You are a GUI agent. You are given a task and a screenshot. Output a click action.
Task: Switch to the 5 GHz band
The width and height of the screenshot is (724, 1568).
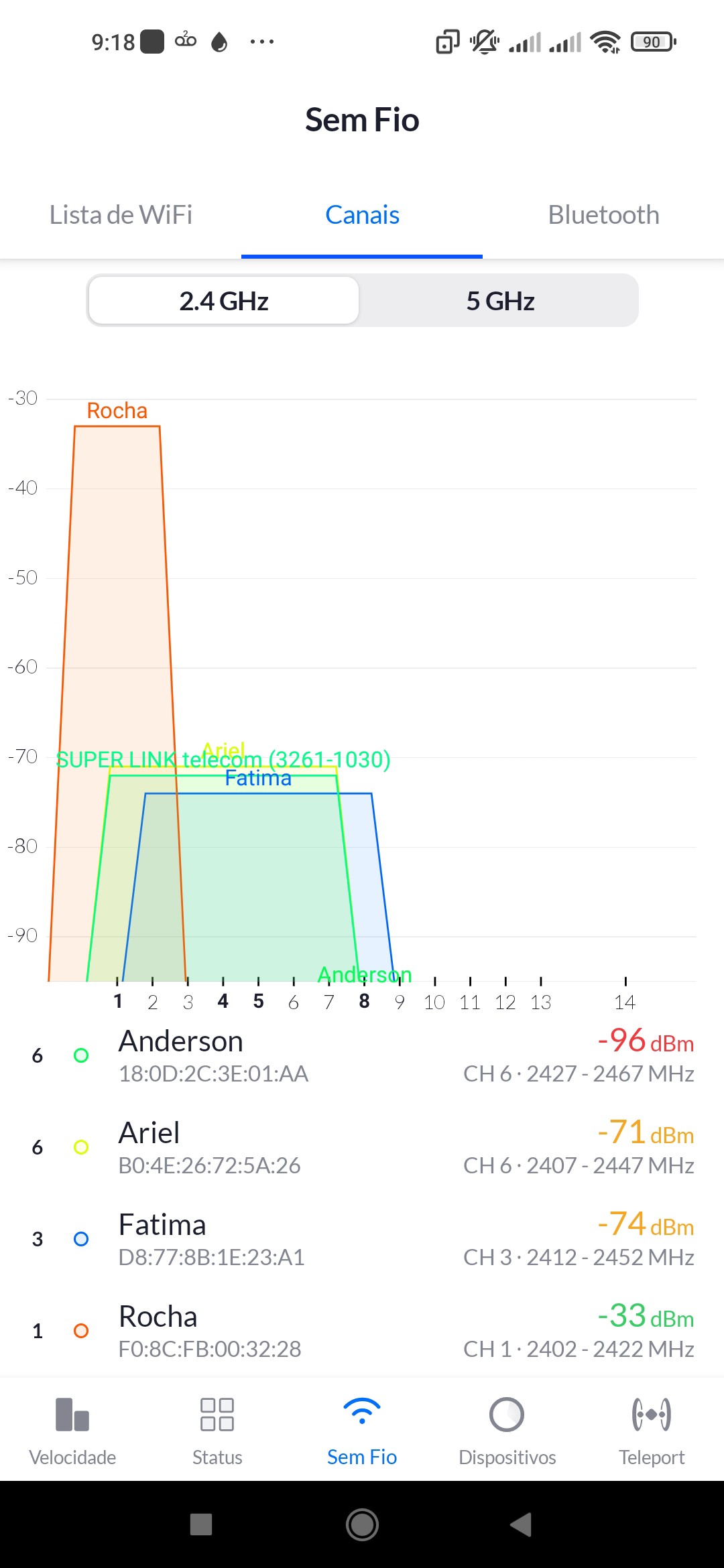[x=500, y=301]
